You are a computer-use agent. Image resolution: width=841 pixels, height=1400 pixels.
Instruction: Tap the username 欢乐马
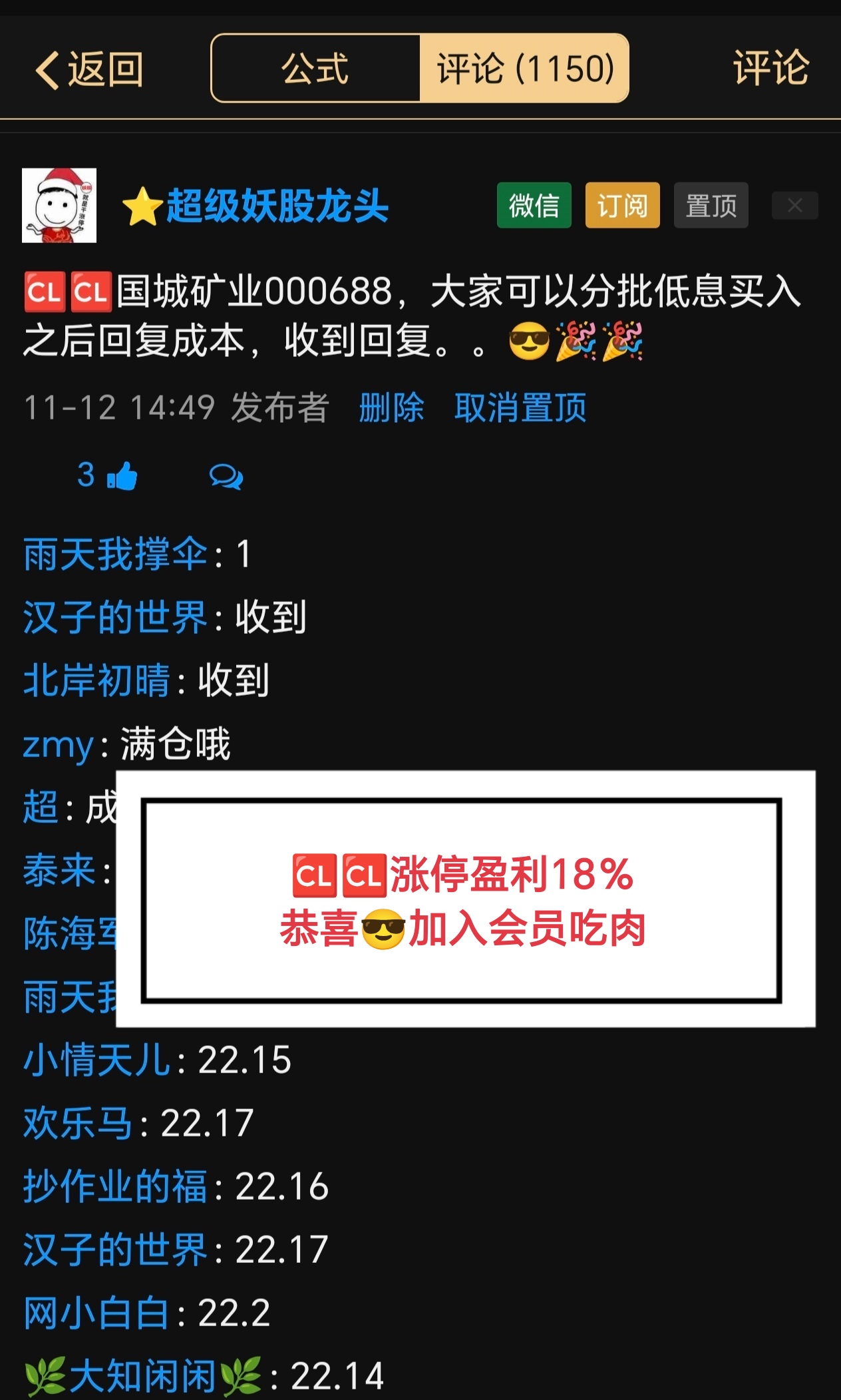[78, 1123]
